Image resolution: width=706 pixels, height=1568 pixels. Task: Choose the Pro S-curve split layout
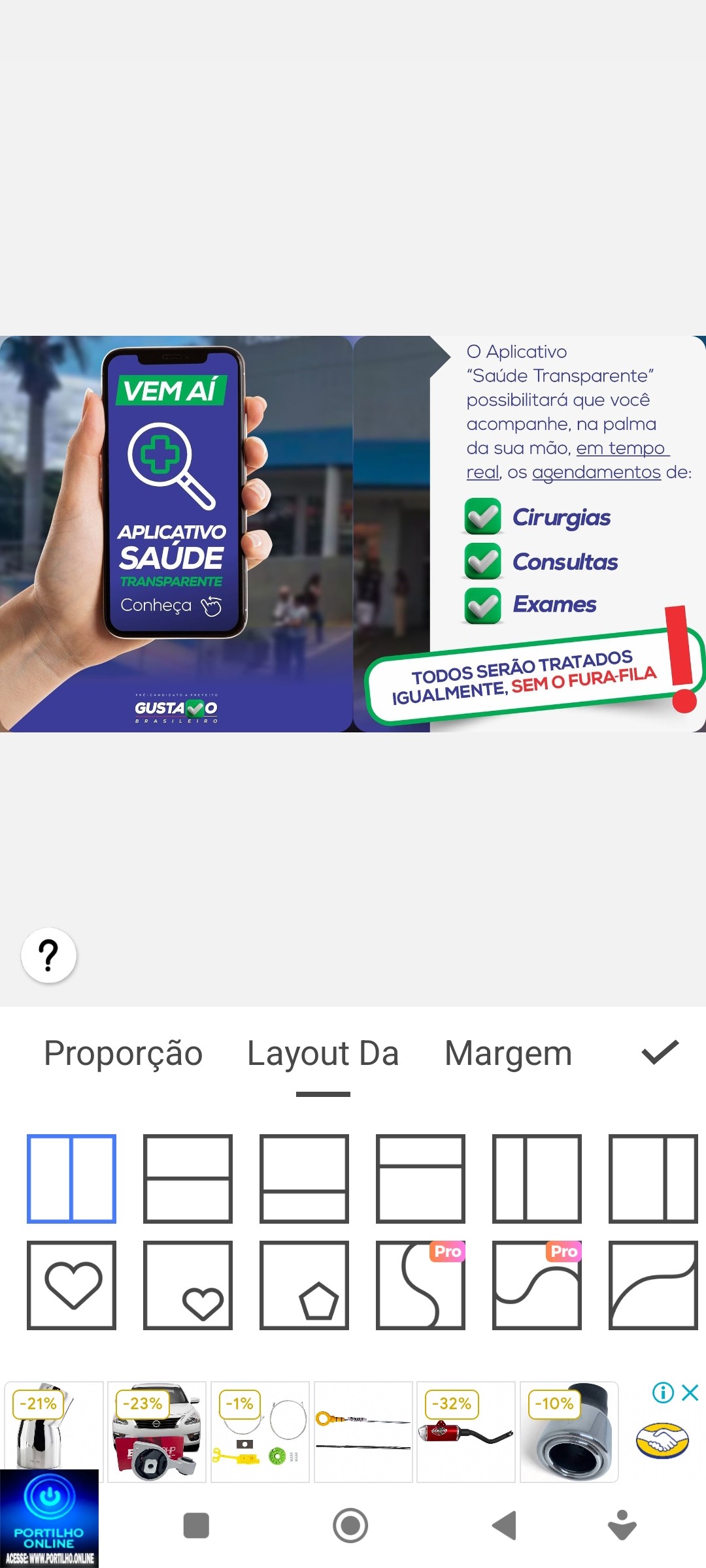pyautogui.click(x=420, y=1285)
